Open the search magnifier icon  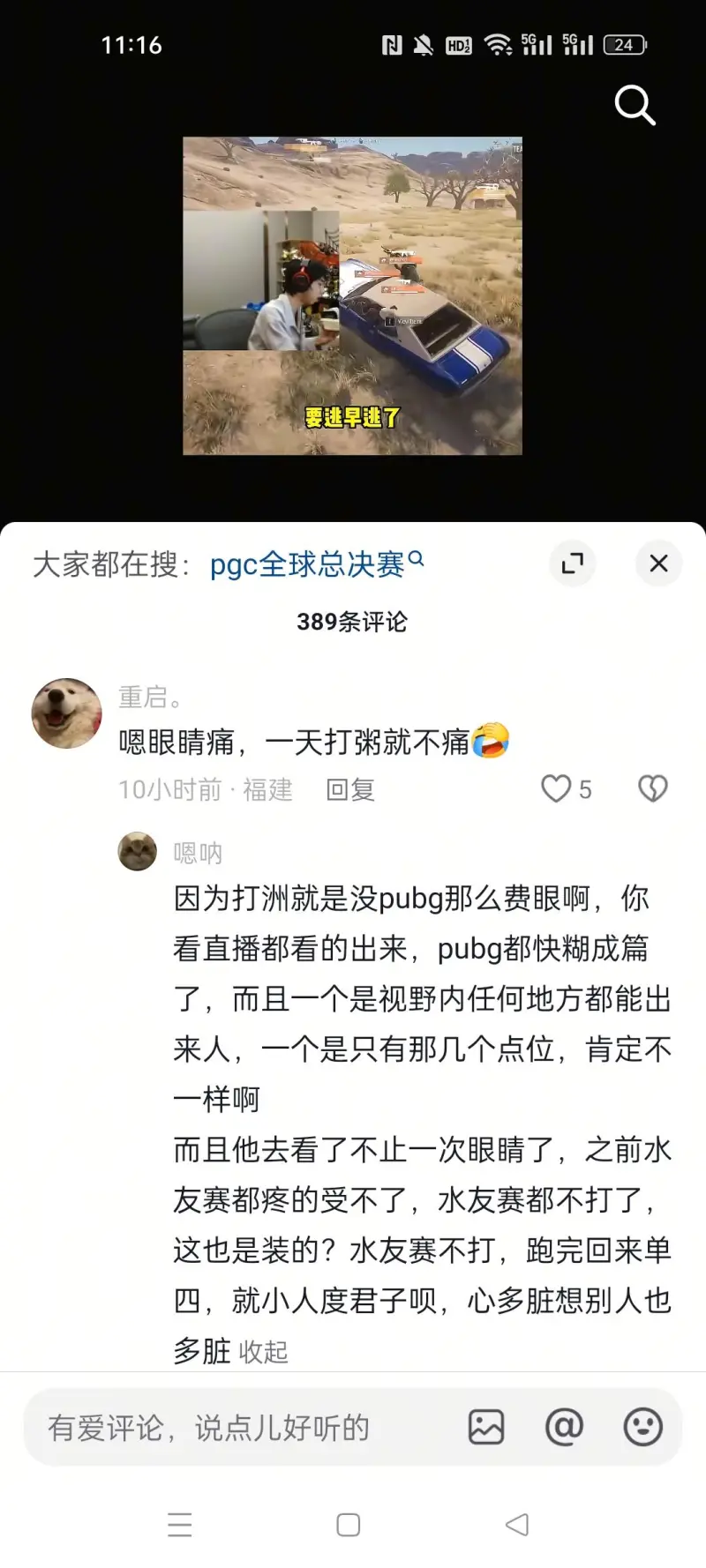coord(635,105)
